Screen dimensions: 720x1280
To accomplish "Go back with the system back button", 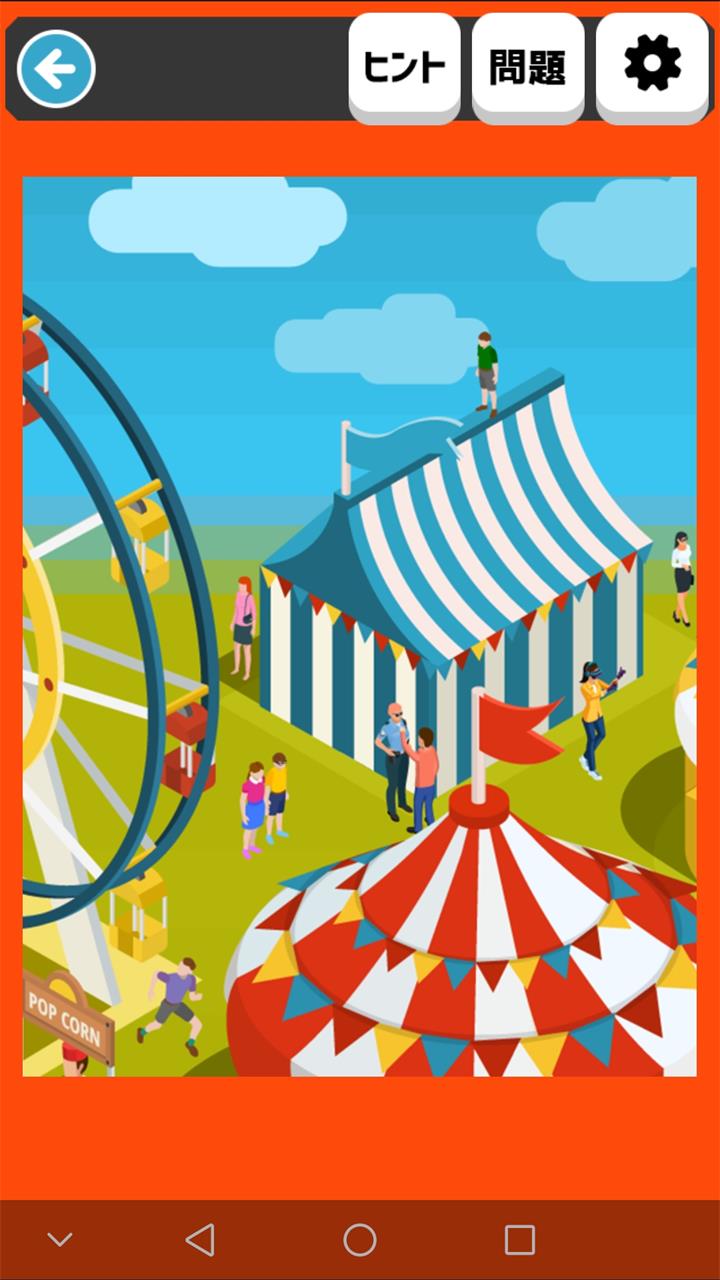I will pos(200,1240).
